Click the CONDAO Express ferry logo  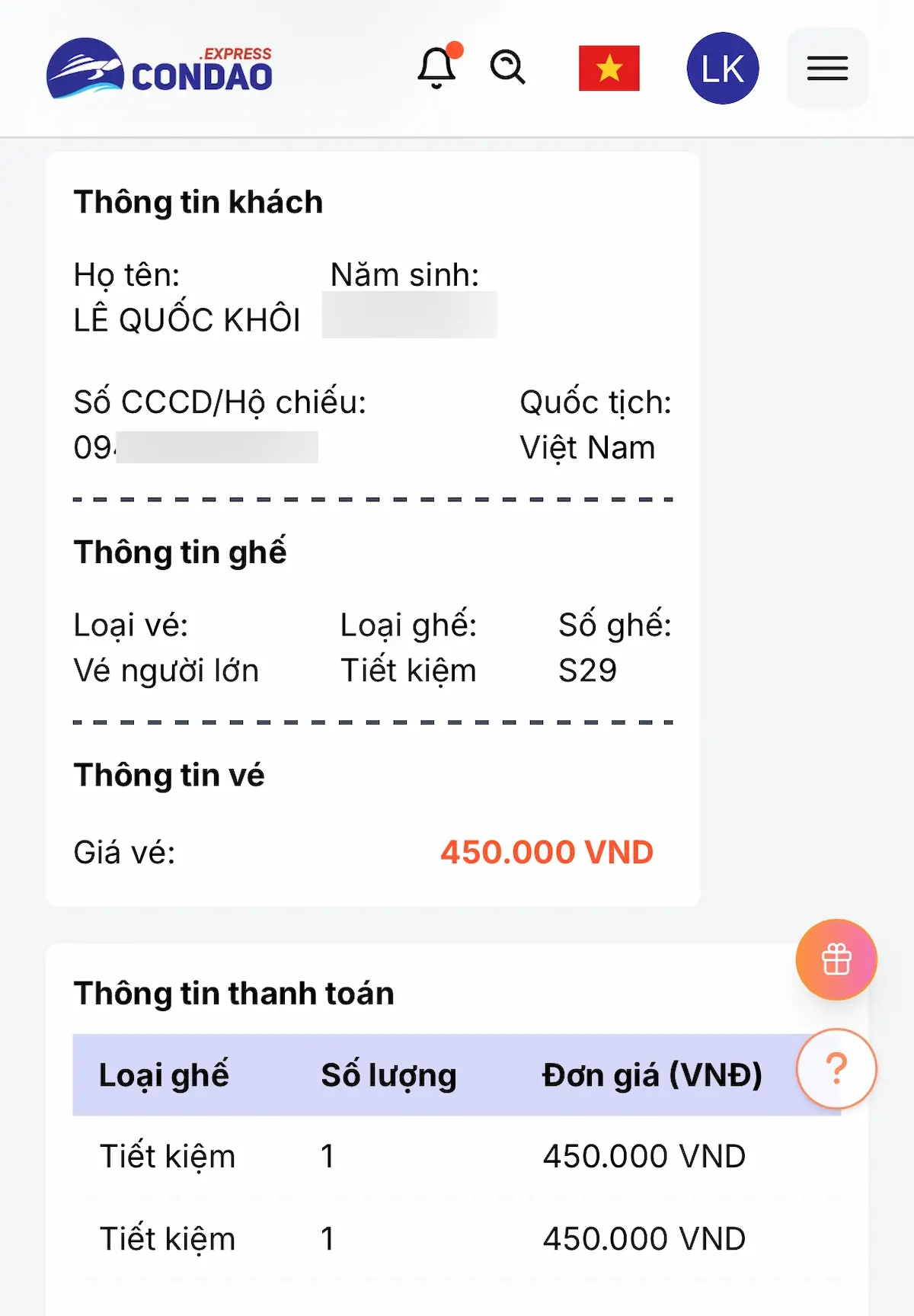coord(160,69)
